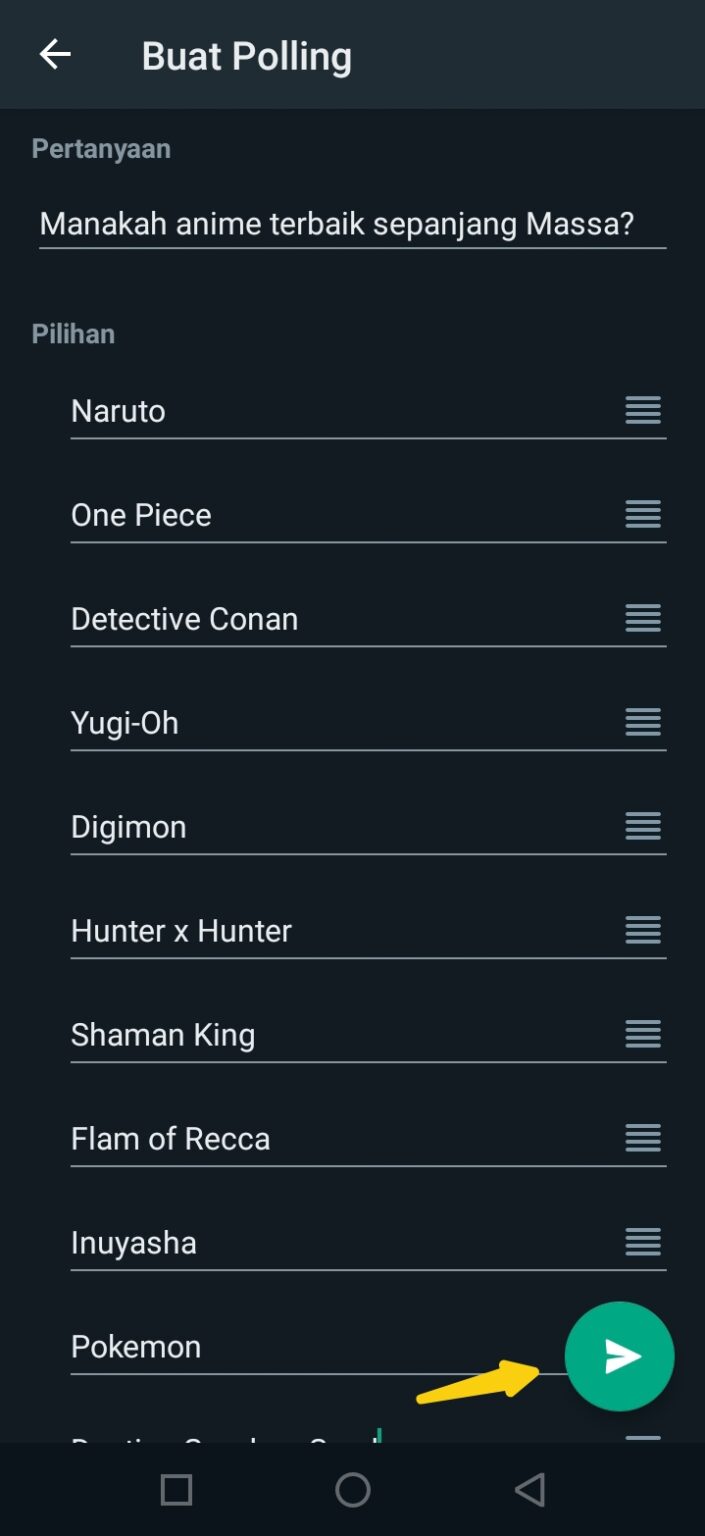
Task: Tap the reorder handle beside Naruto
Action: tap(643, 410)
